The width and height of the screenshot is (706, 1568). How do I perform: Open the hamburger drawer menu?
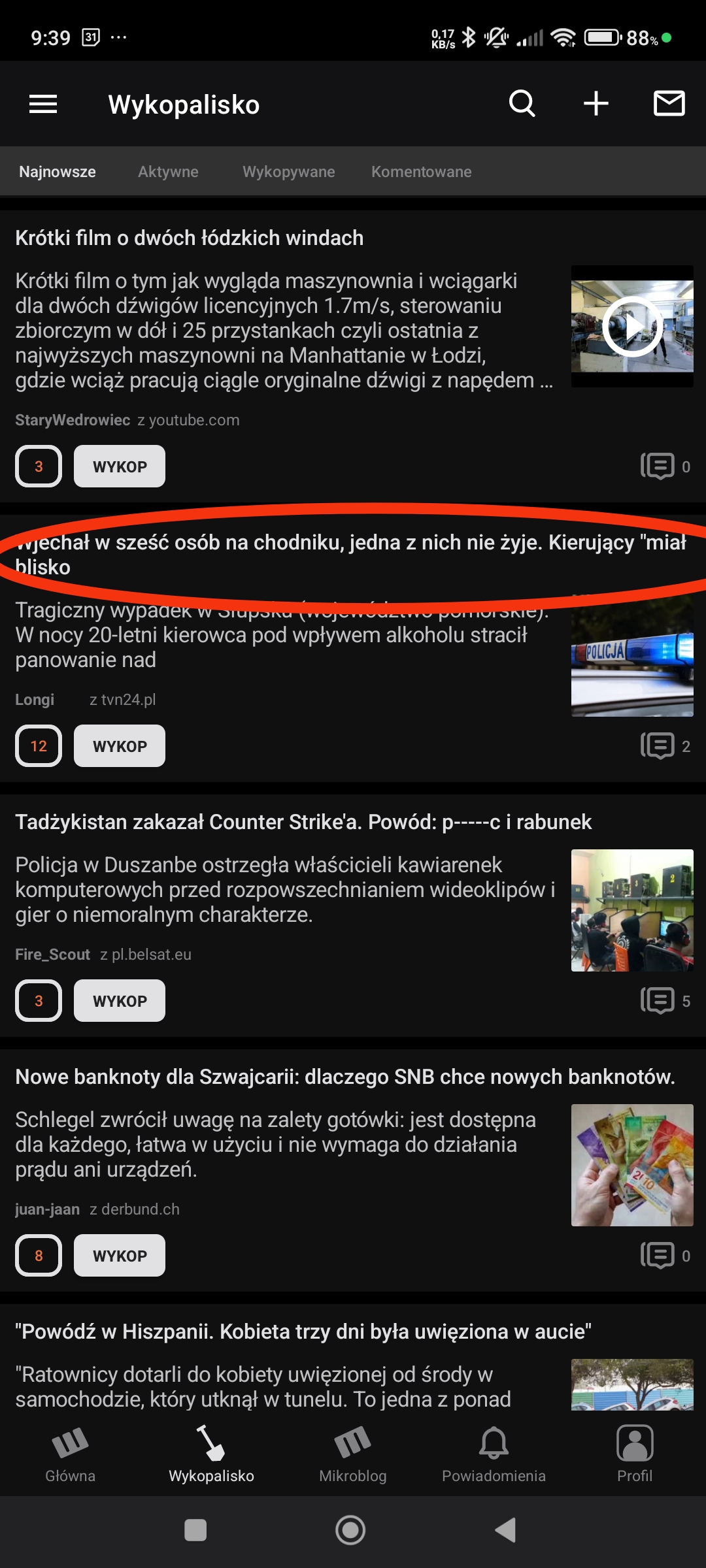[43, 104]
